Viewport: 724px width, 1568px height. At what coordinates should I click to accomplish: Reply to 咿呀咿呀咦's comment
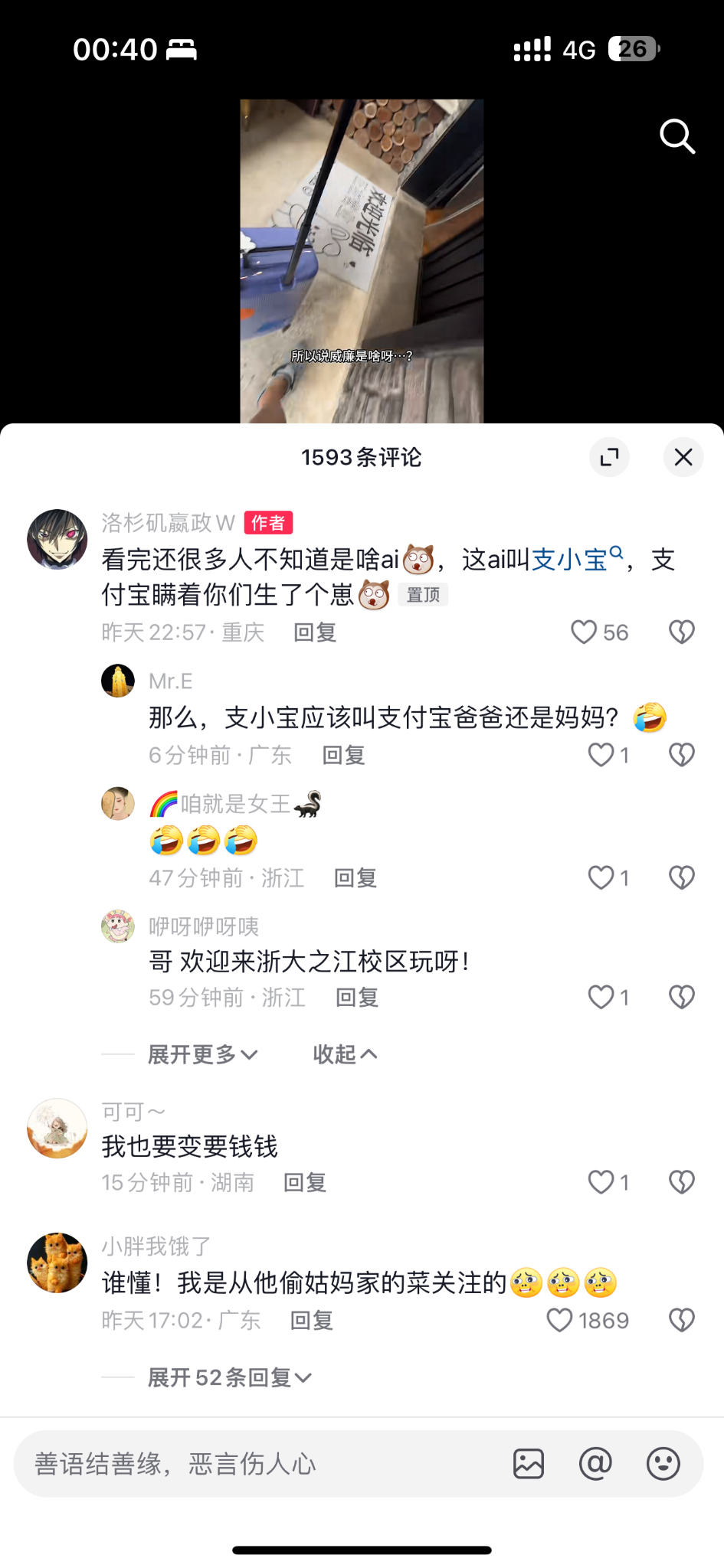357,998
